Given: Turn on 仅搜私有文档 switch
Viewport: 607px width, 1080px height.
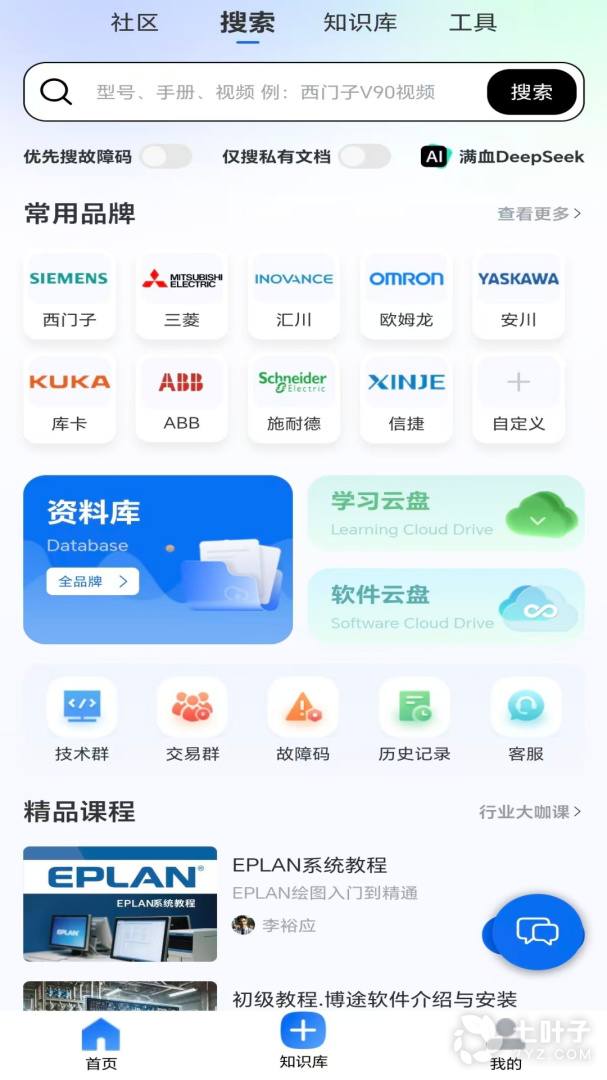Looking at the screenshot, I should [x=364, y=156].
